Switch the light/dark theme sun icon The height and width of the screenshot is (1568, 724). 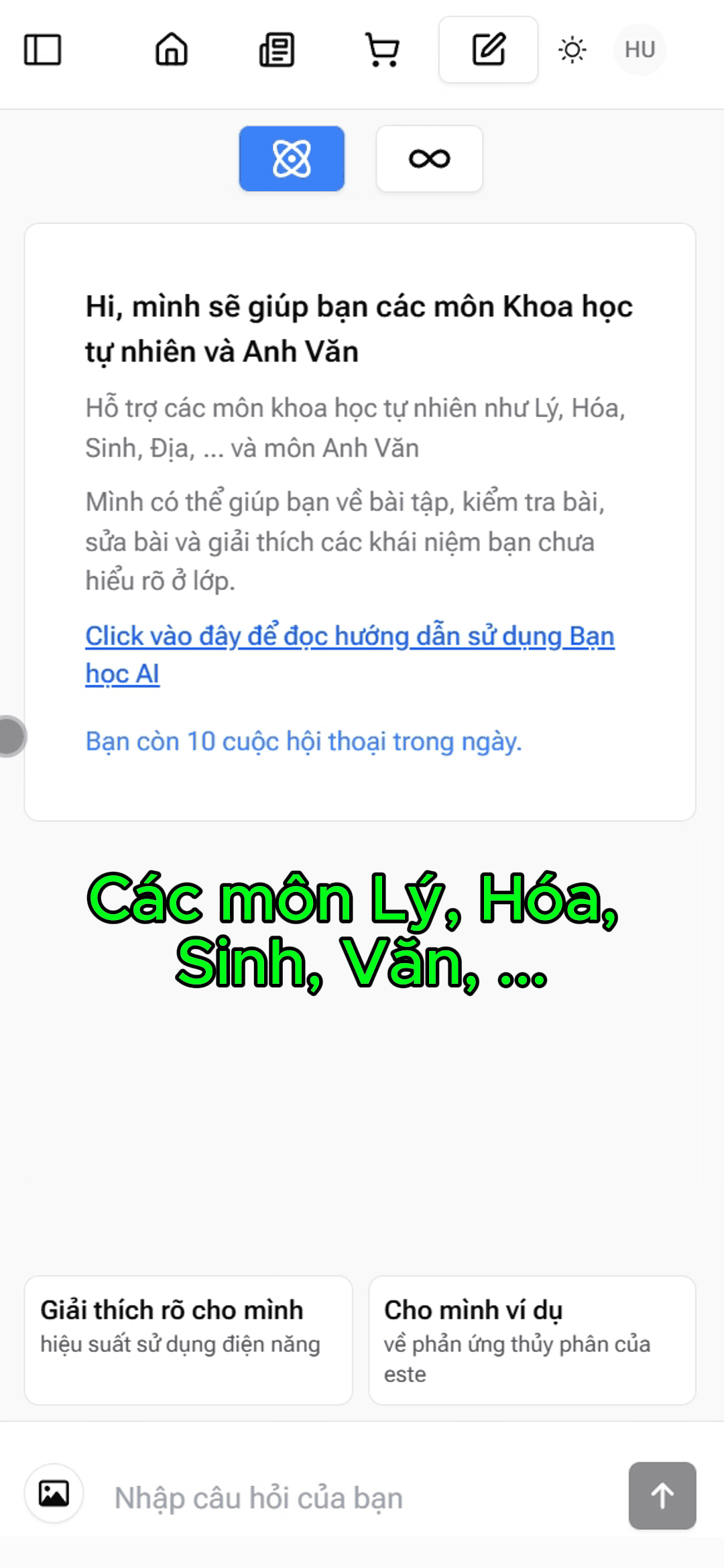572,50
